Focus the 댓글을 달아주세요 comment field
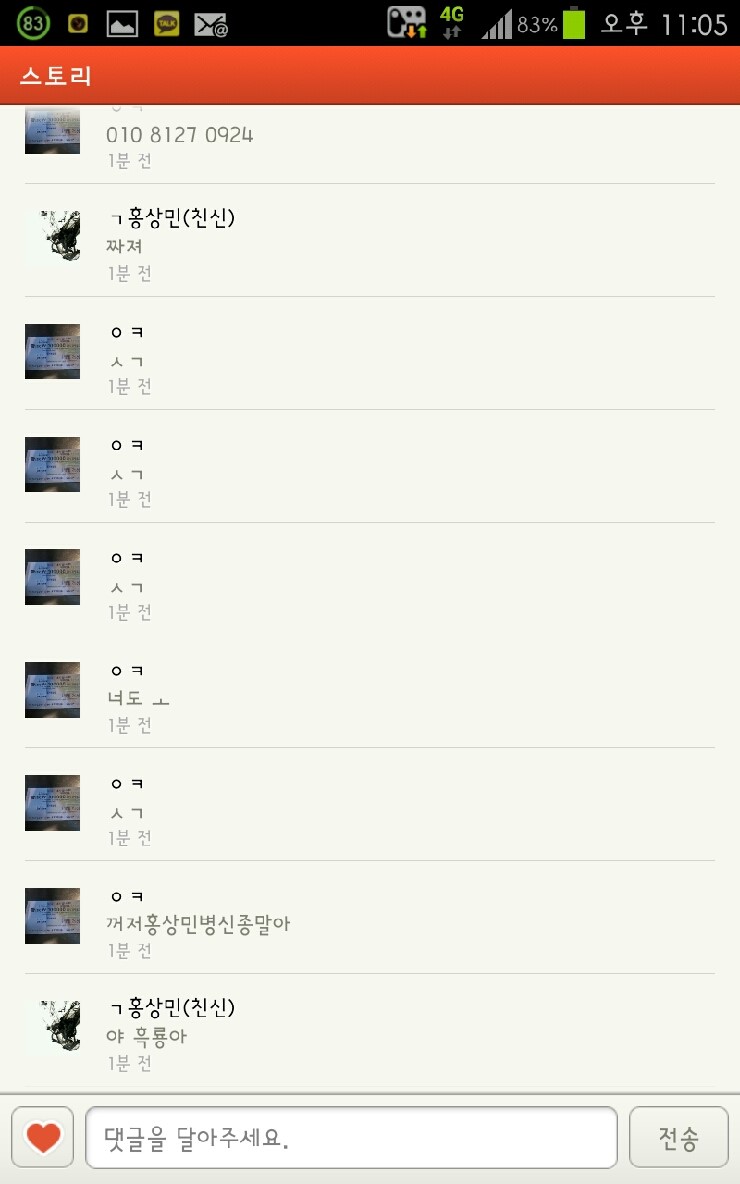This screenshot has height=1184, width=740. (x=351, y=1138)
